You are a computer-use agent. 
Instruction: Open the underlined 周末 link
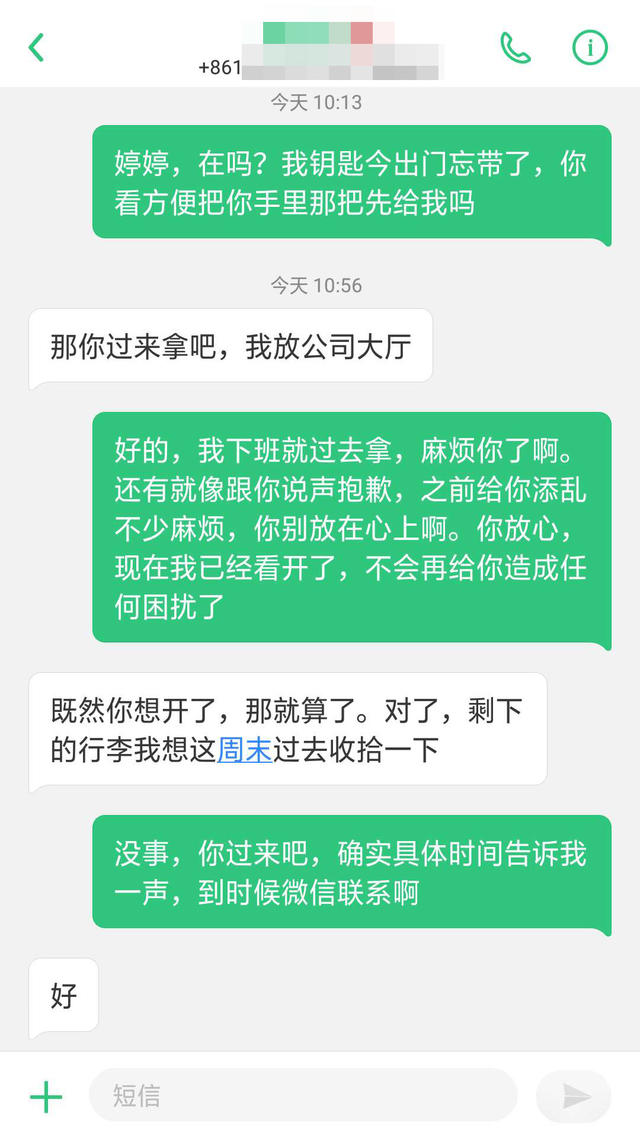coord(245,749)
